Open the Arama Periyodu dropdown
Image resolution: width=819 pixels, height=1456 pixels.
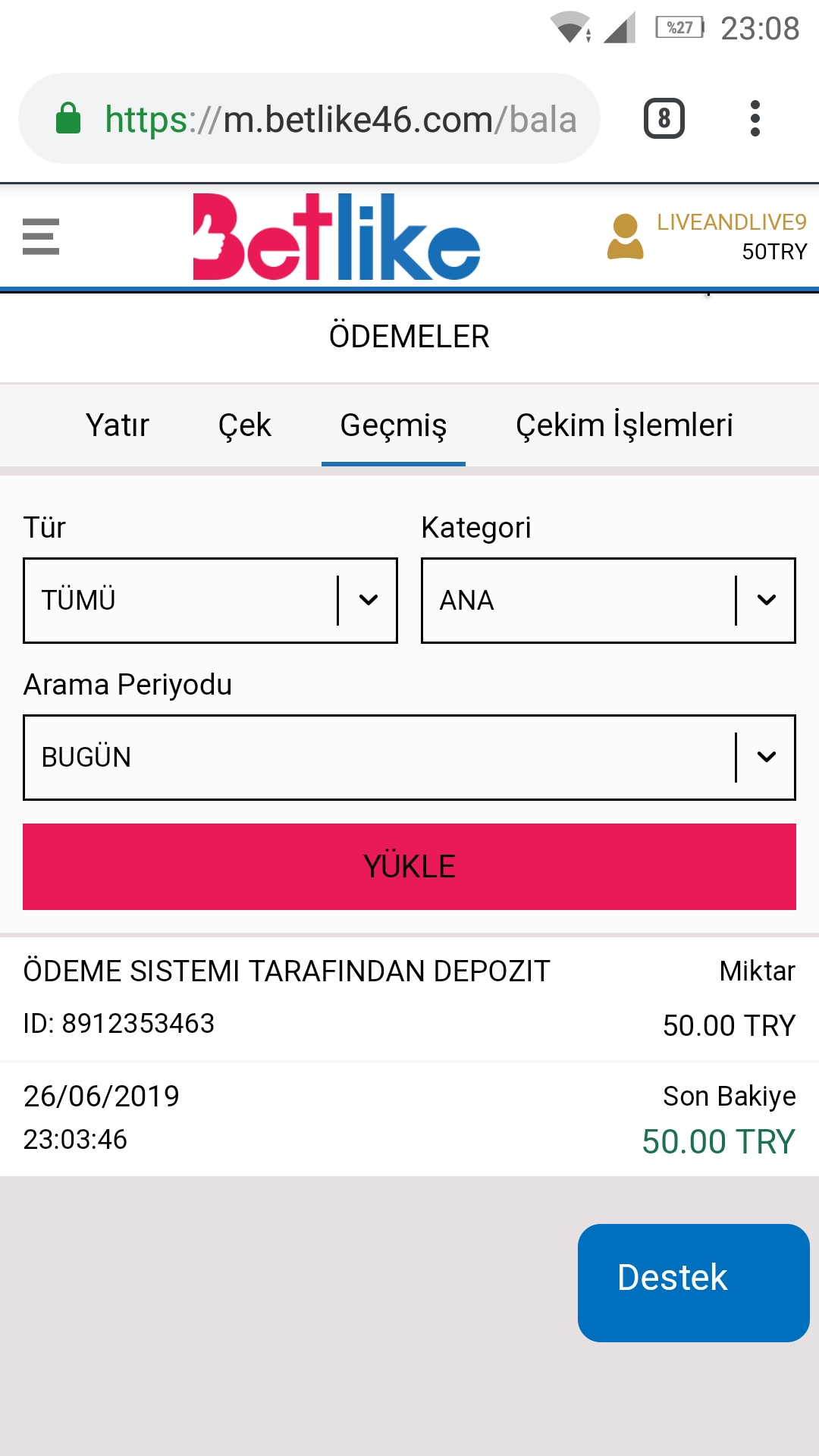click(409, 757)
